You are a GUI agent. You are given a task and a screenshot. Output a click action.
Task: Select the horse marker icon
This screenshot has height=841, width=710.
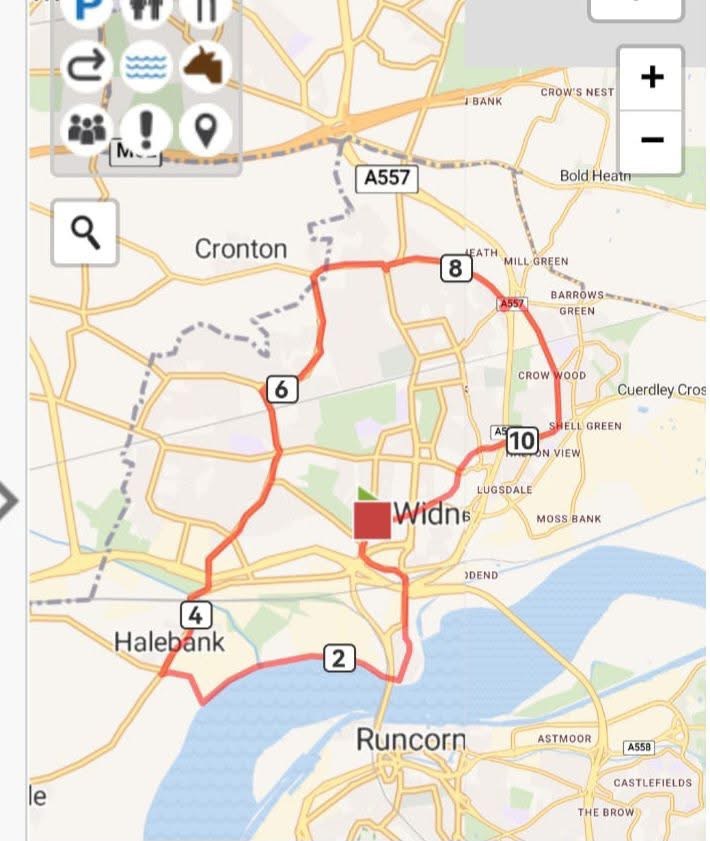coord(205,68)
